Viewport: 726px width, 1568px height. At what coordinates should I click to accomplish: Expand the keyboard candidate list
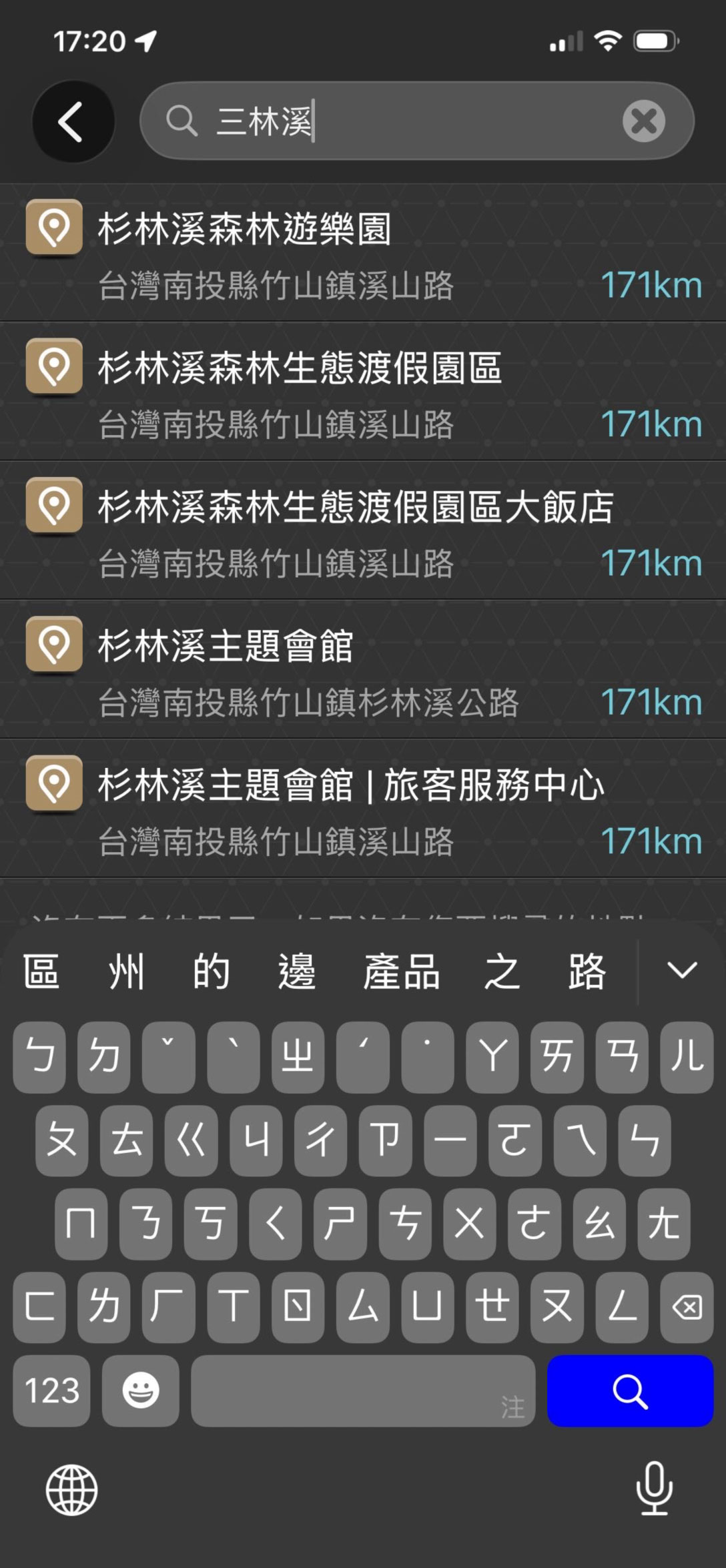[682, 971]
